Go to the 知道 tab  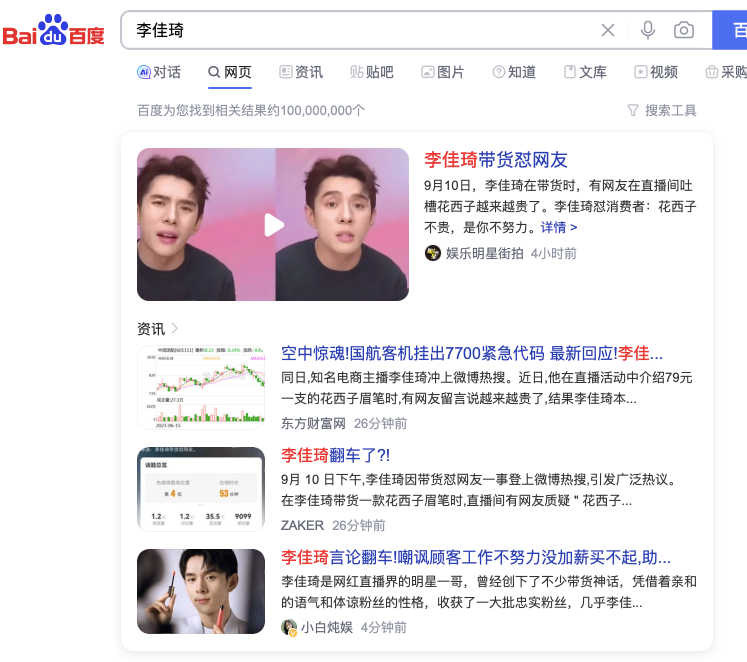(x=514, y=72)
